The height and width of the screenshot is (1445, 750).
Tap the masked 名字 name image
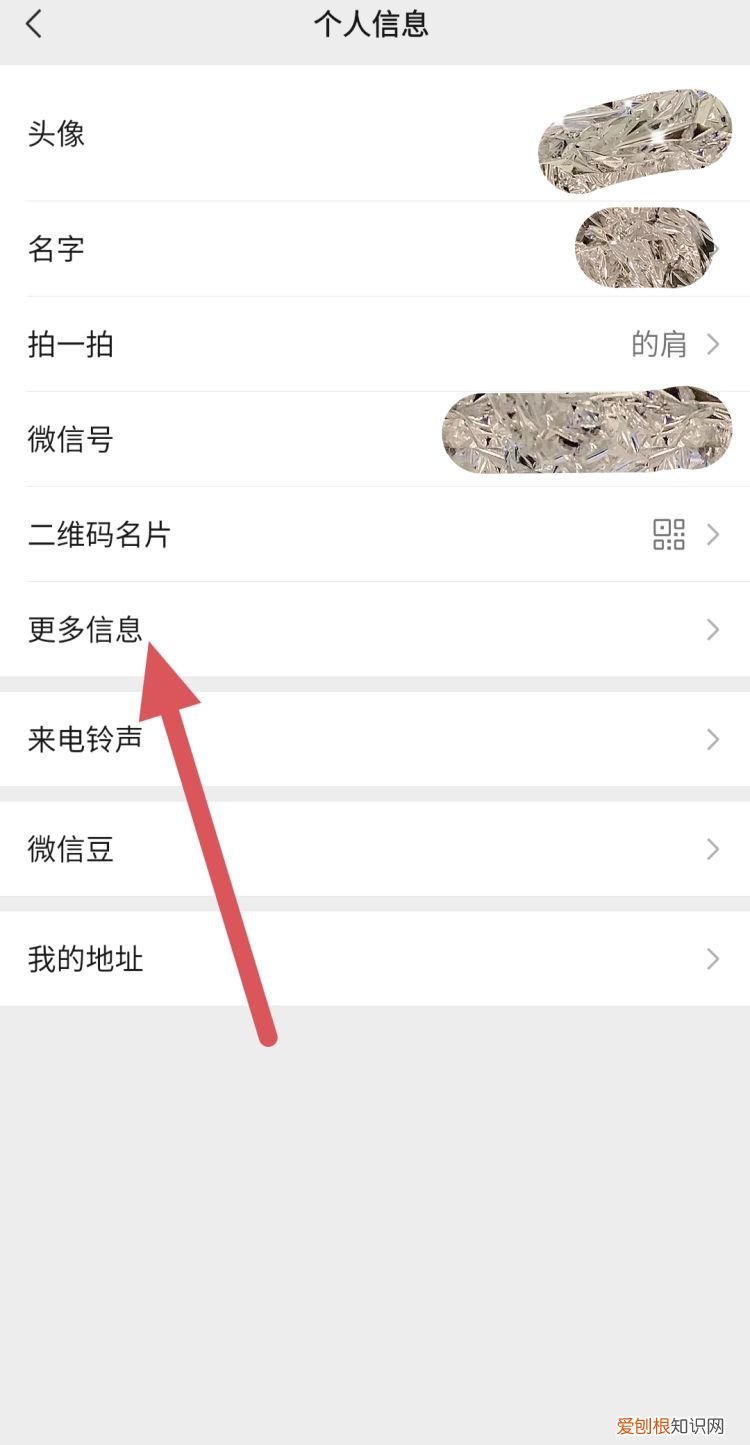[x=645, y=248]
